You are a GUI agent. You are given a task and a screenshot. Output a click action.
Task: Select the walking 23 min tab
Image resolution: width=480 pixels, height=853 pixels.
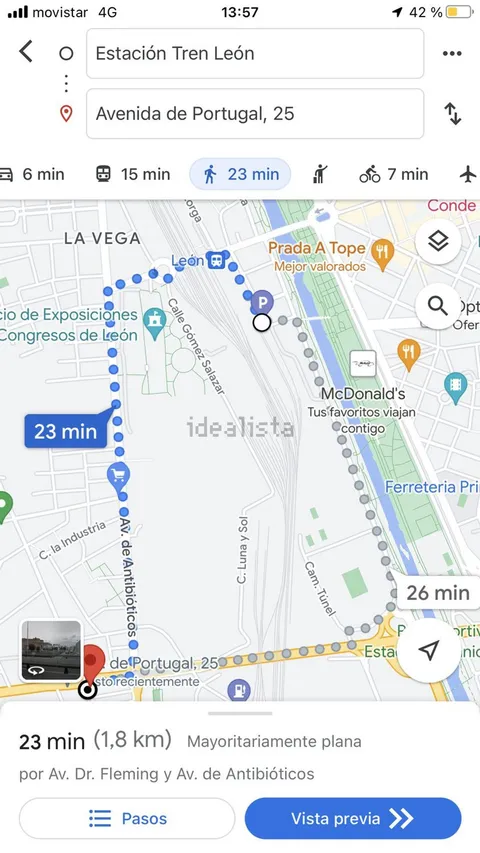(240, 174)
